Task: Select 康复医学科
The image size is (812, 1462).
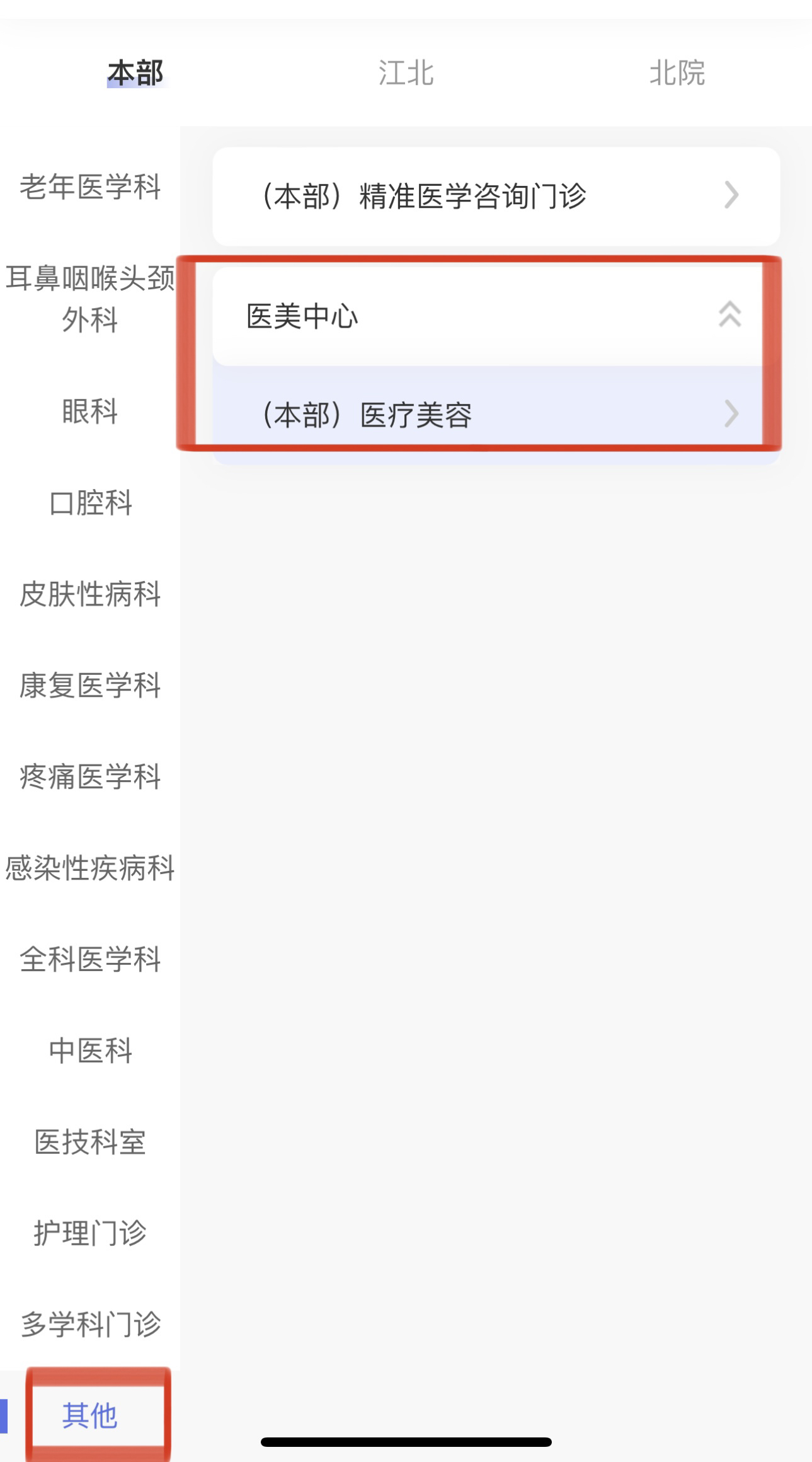Action: pos(90,685)
